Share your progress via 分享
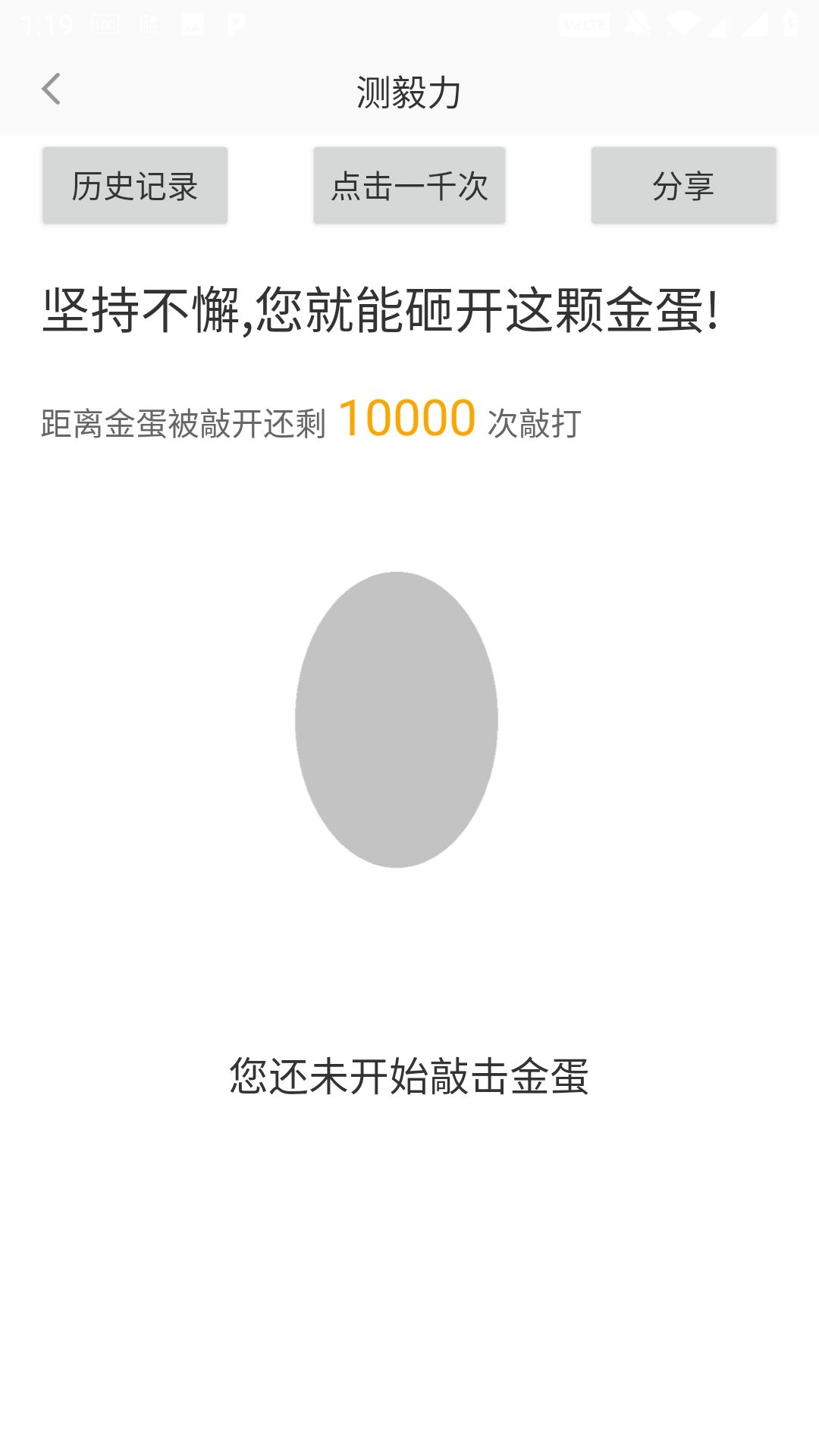This screenshot has width=819, height=1456. [x=682, y=184]
